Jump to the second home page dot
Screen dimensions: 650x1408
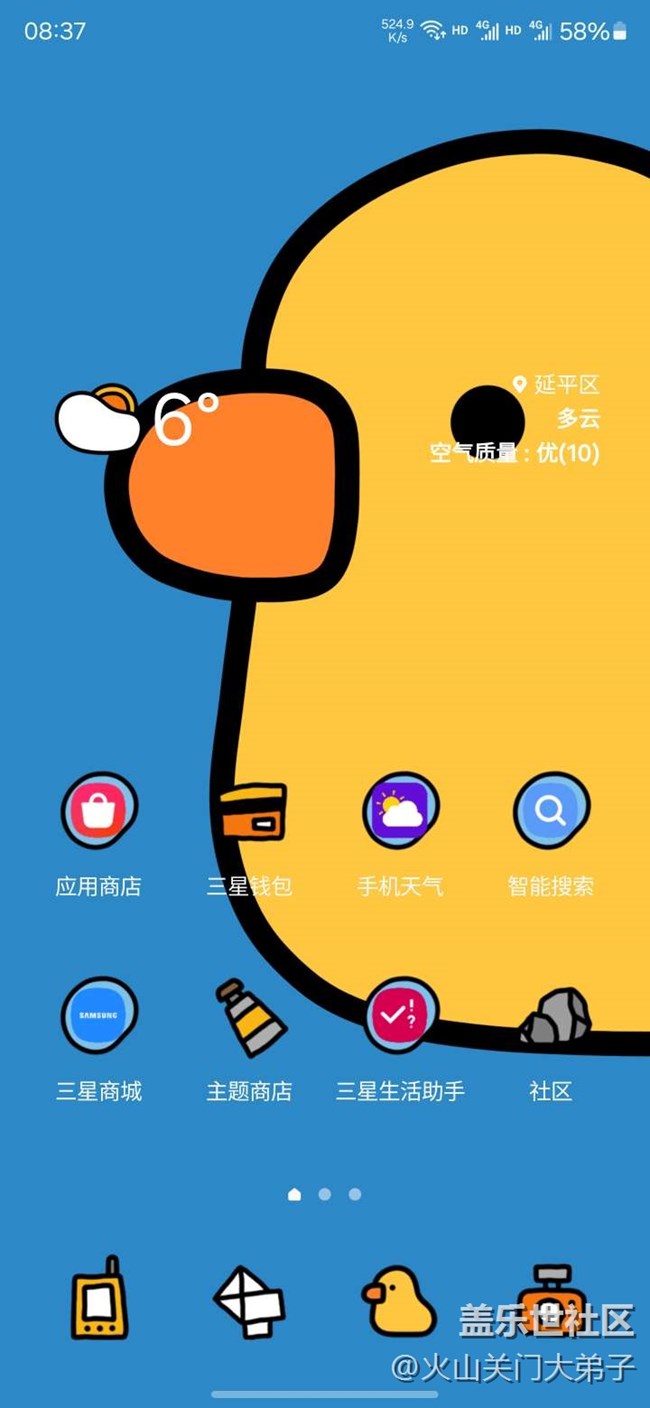324,1194
